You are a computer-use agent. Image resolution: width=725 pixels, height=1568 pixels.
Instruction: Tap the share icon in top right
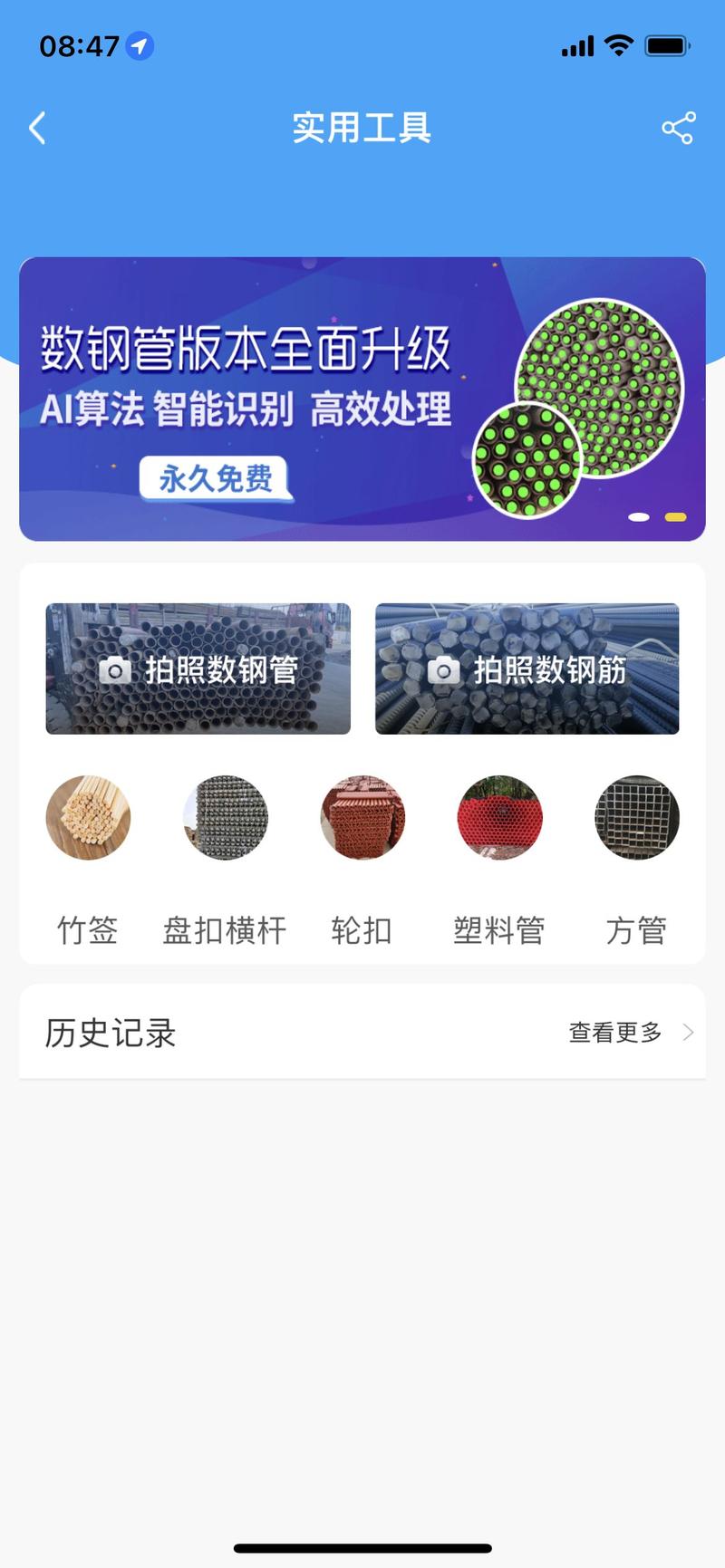(x=678, y=128)
